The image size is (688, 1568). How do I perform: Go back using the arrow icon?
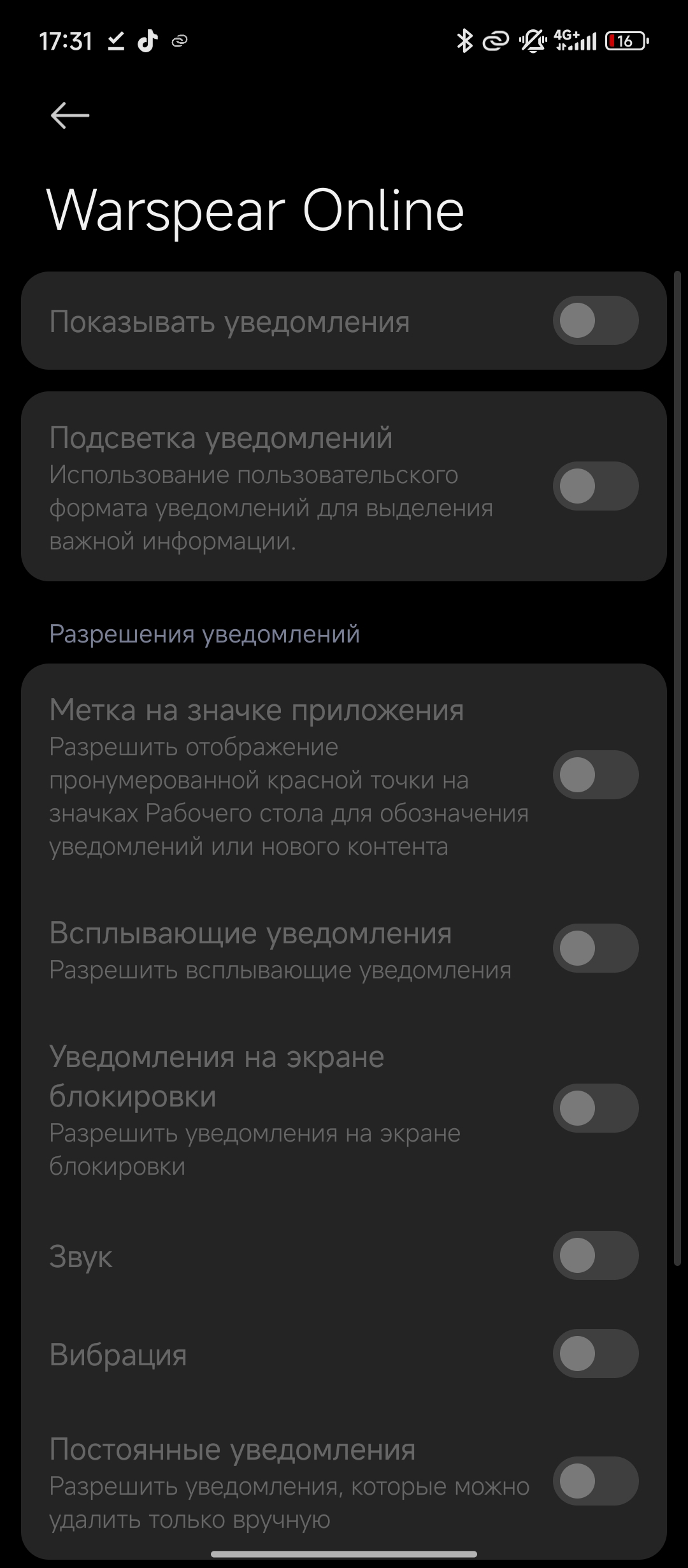point(70,115)
